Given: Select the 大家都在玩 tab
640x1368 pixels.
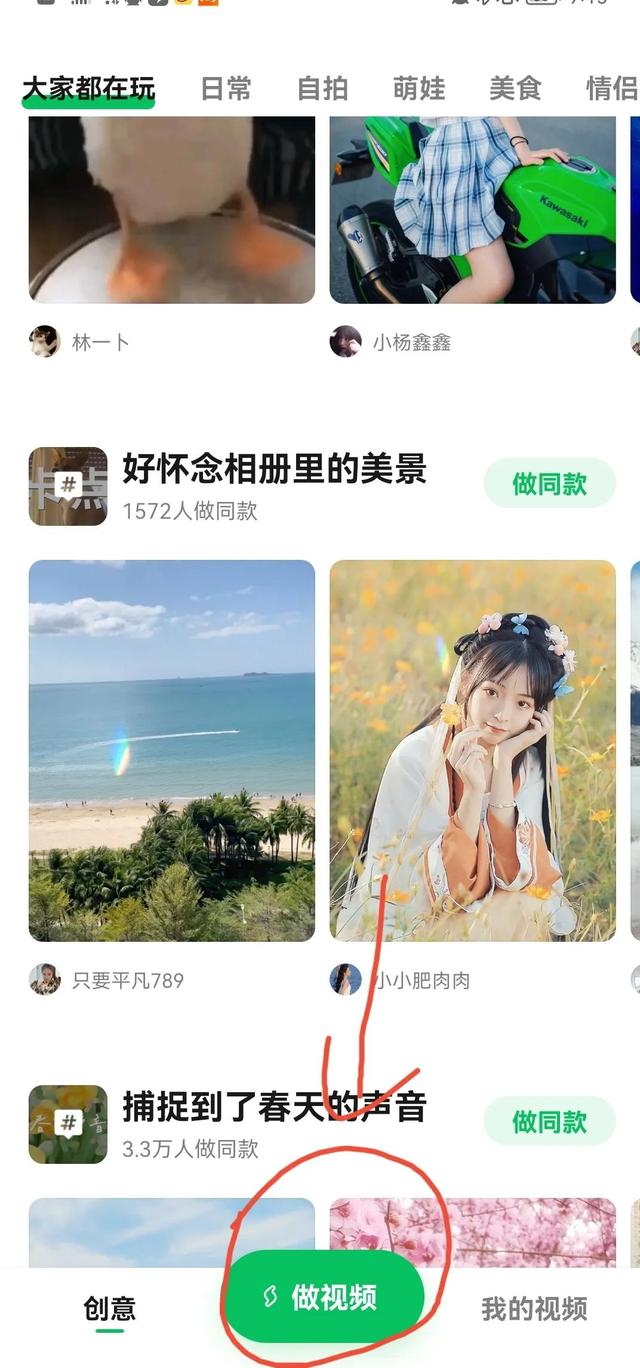Looking at the screenshot, I should [x=88, y=88].
